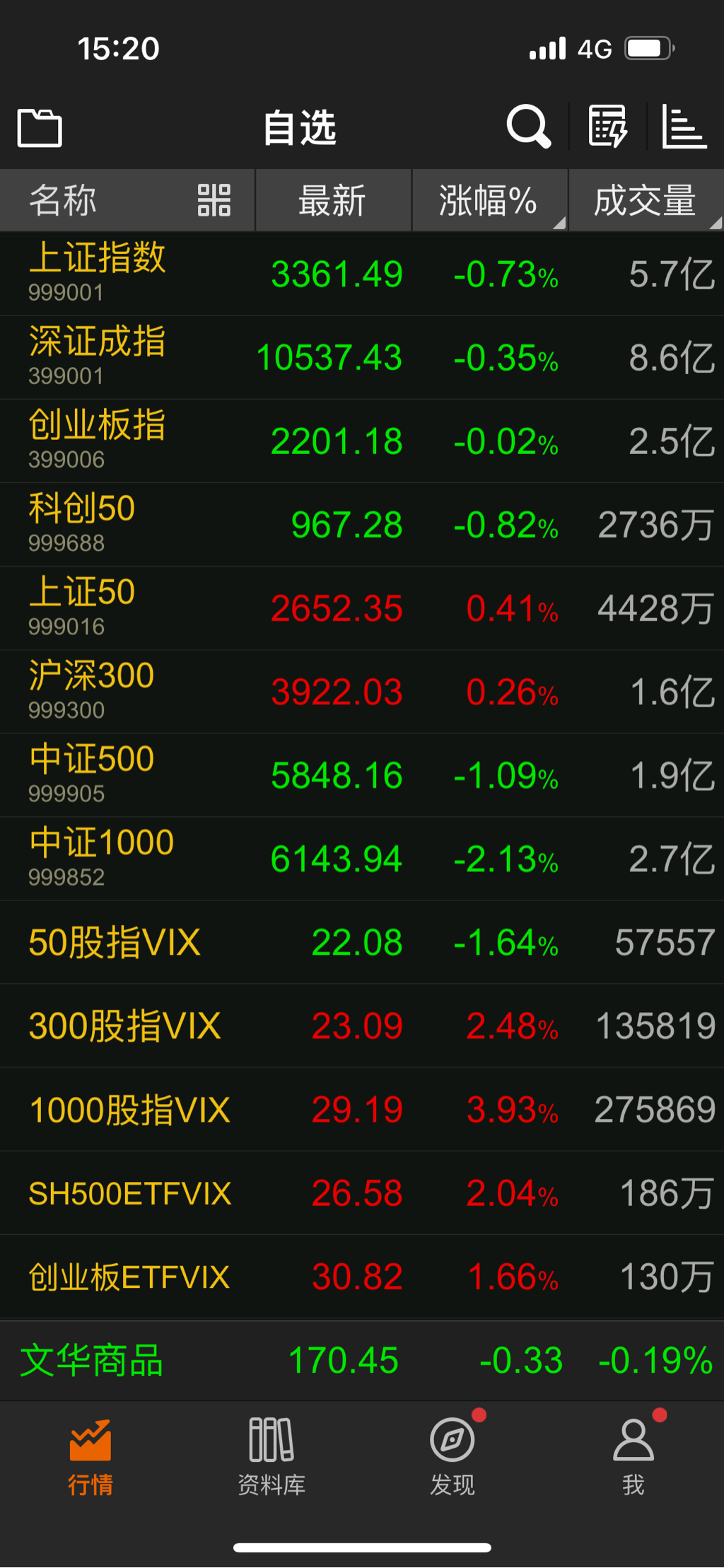Screen dimensions: 724x1568
Task: Open the search magnifier
Action: [528, 127]
